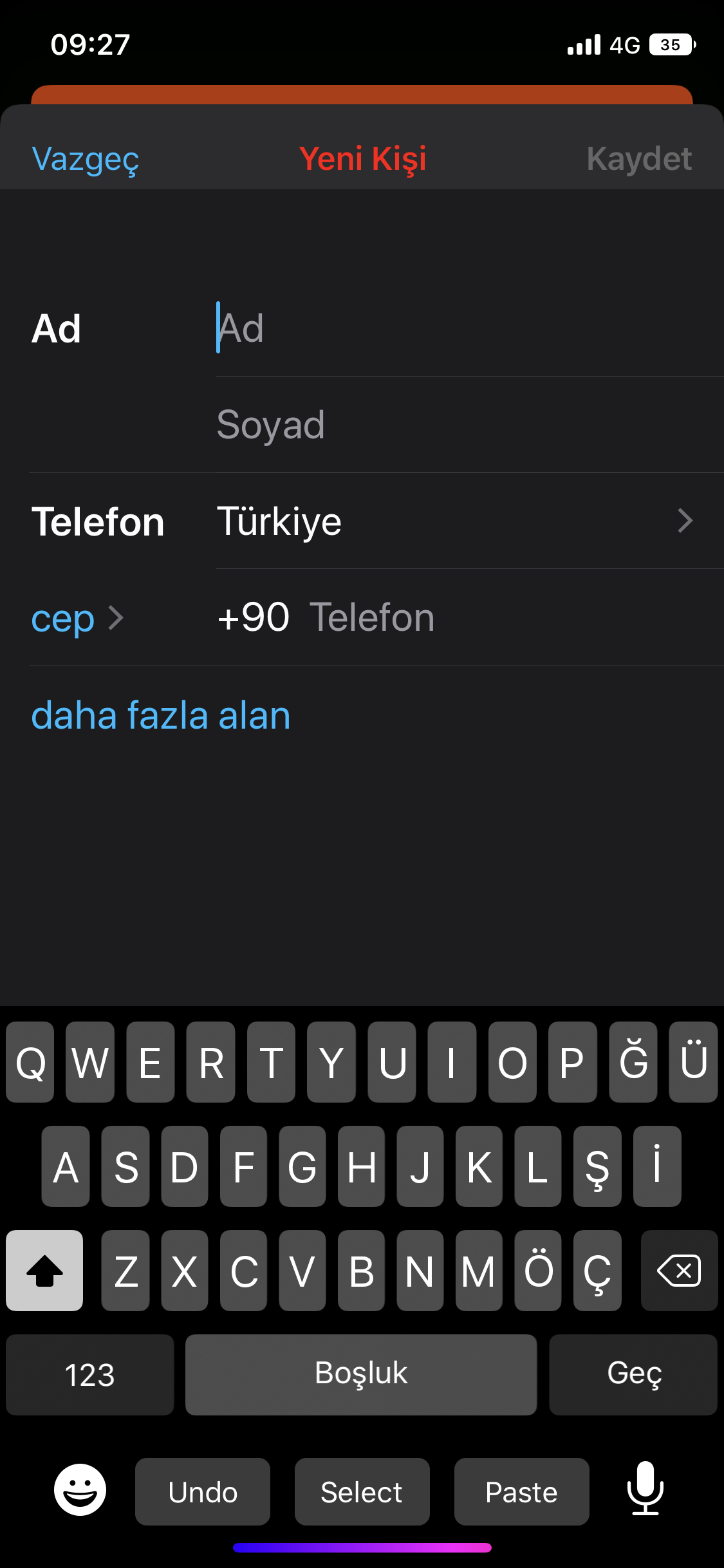724x1568 pixels.
Task: Tap Paste in the keyboard toolbar
Action: click(x=521, y=1491)
